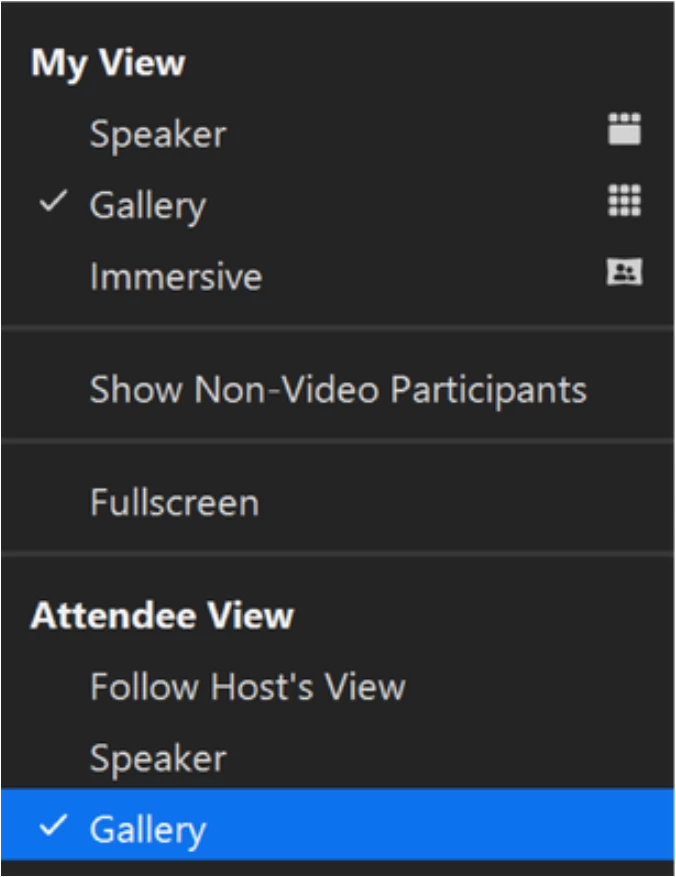Select Gallery under My View

(148, 205)
